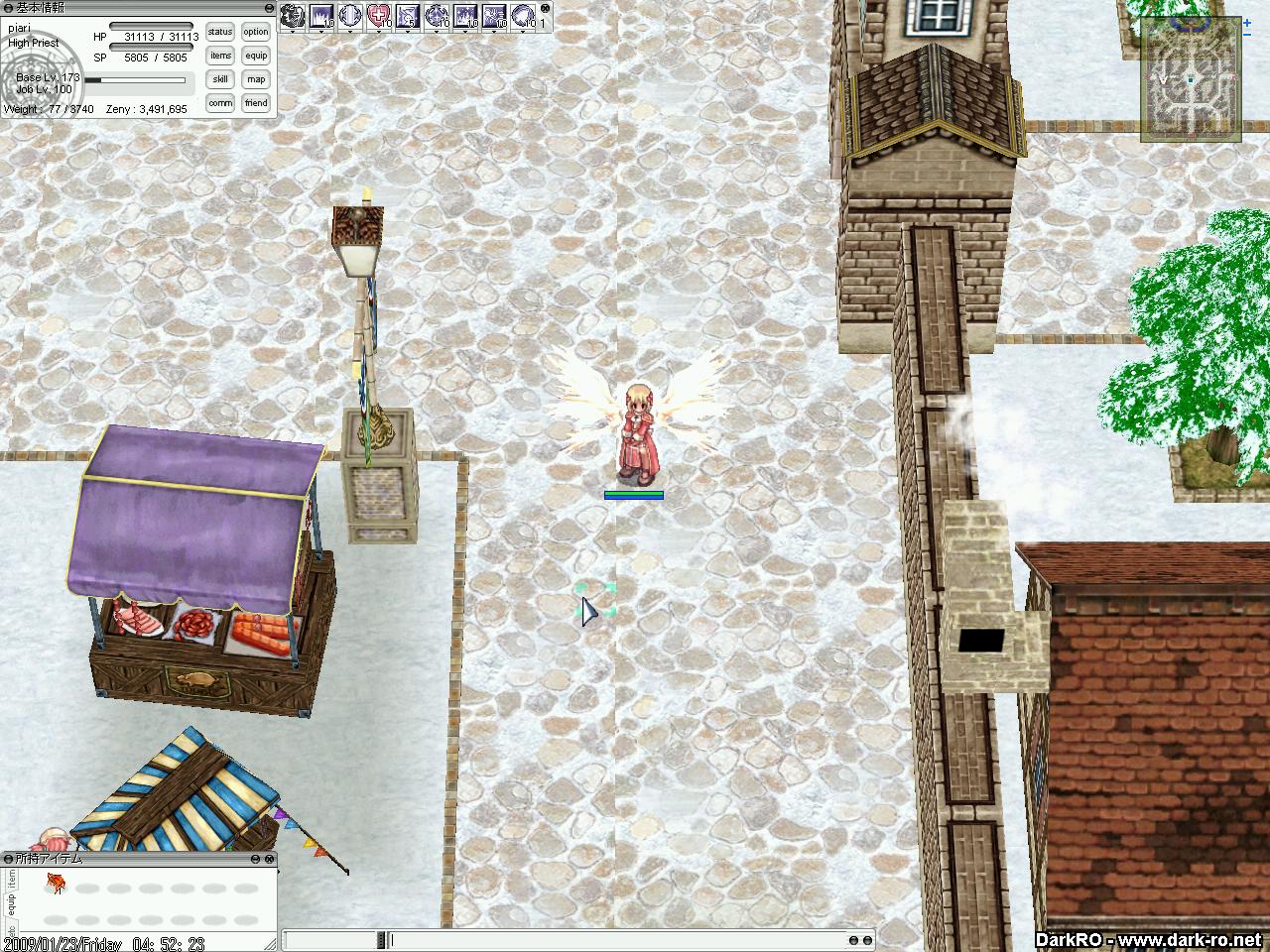The height and width of the screenshot is (952, 1270).
Task: Close the inventory item window
Action: click(x=269, y=859)
